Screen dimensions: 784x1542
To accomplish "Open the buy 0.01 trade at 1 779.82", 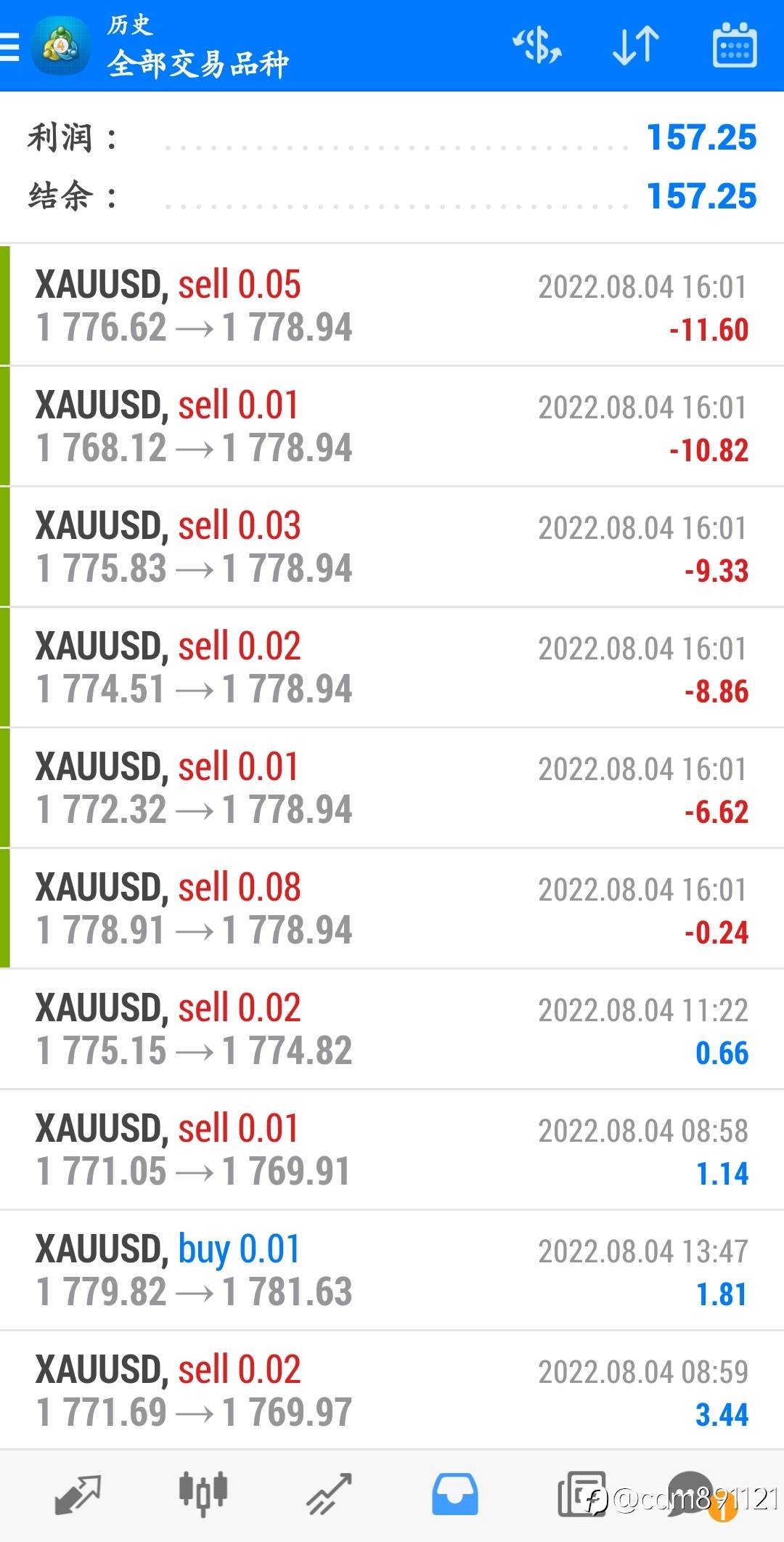I will [x=392, y=1270].
